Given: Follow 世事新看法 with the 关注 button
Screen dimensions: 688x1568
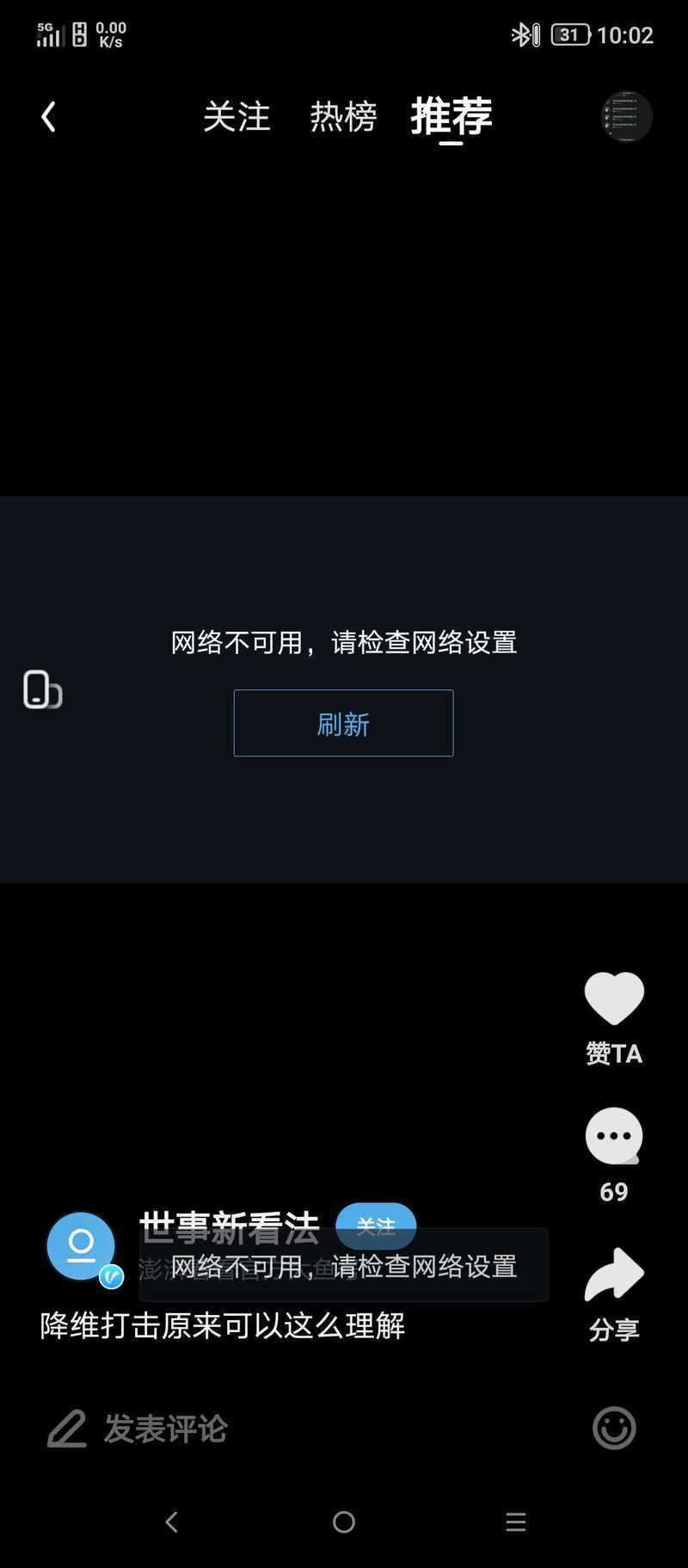Looking at the screenshot, I should tap(376, 1225).
